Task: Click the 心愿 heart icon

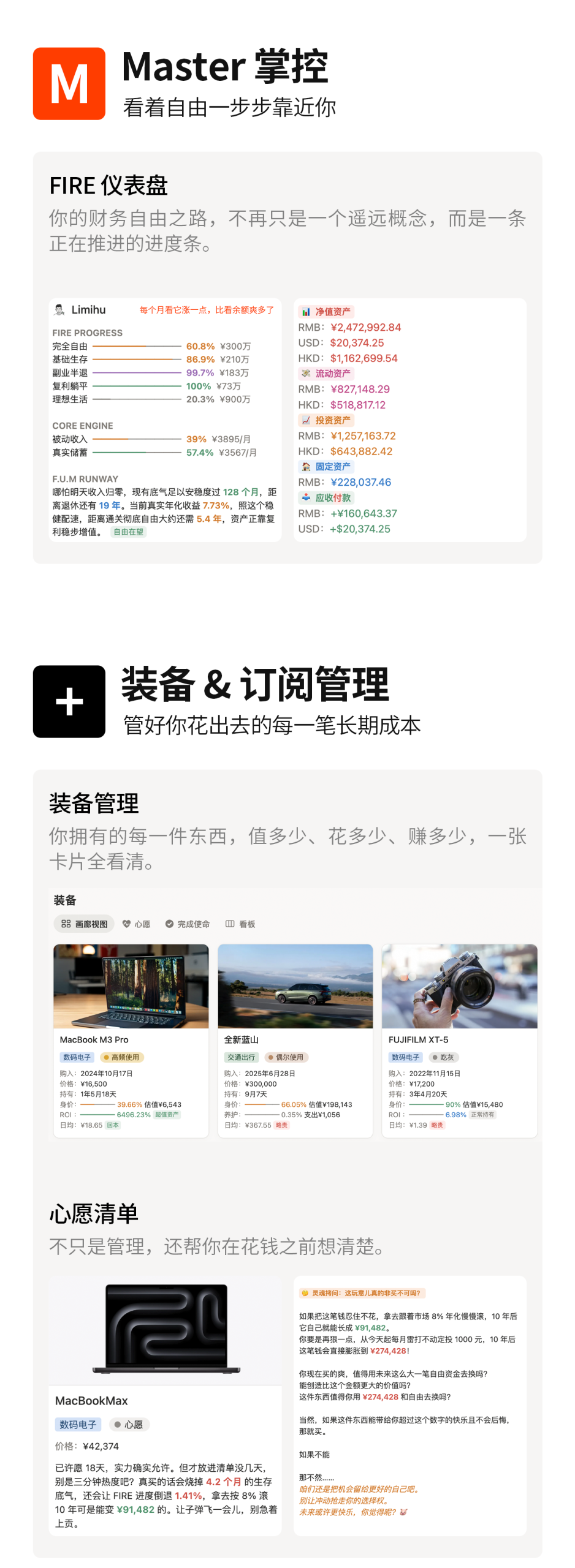Action: coord(126,923)
